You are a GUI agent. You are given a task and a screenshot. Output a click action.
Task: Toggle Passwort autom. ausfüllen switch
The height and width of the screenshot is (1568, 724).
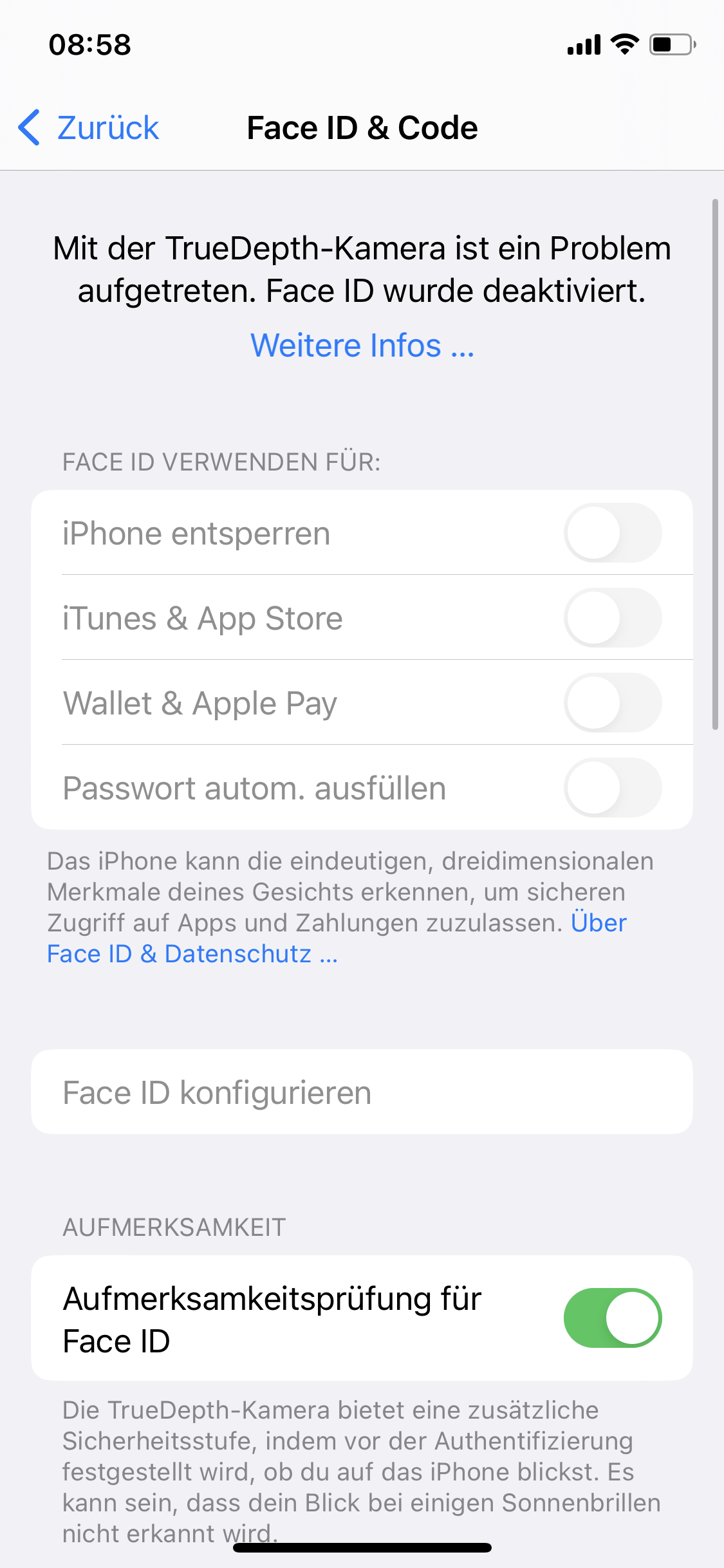point(612,788)
